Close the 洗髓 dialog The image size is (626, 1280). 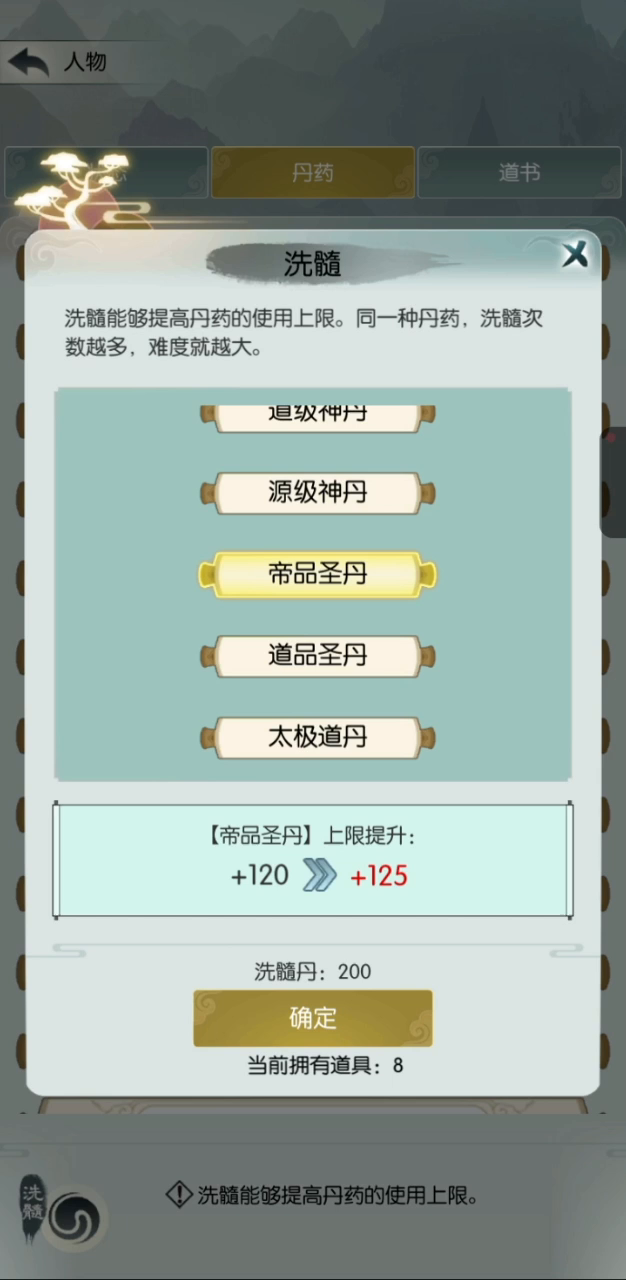pos(574,254)
